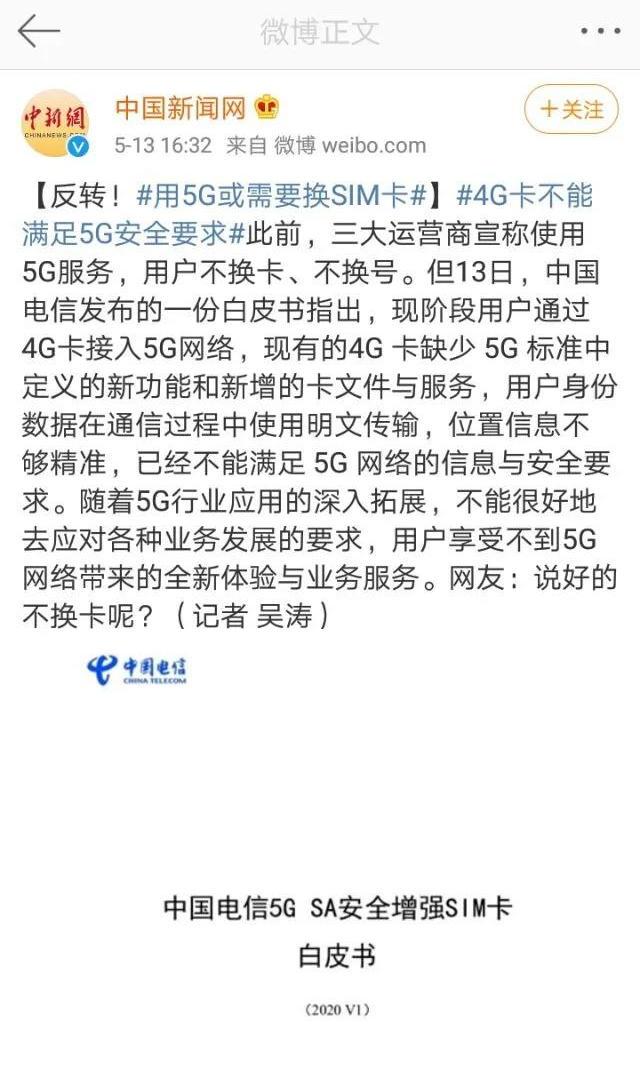Image resolution: width=640 pixels, height=1069 pixels.
Task: Open the 中国新闻网 account name
Action: [x=182, y=108]
